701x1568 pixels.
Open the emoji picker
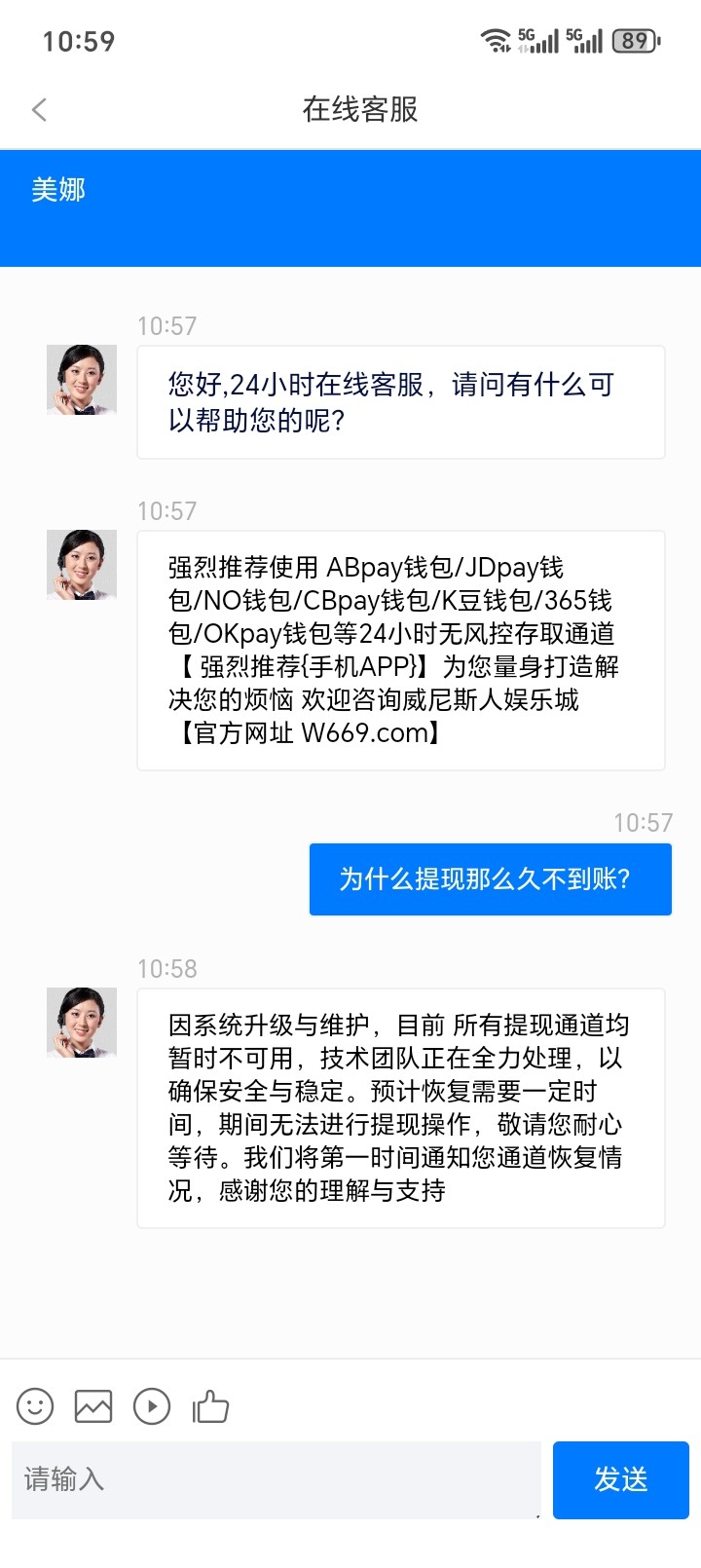(x=35, y=1406)
